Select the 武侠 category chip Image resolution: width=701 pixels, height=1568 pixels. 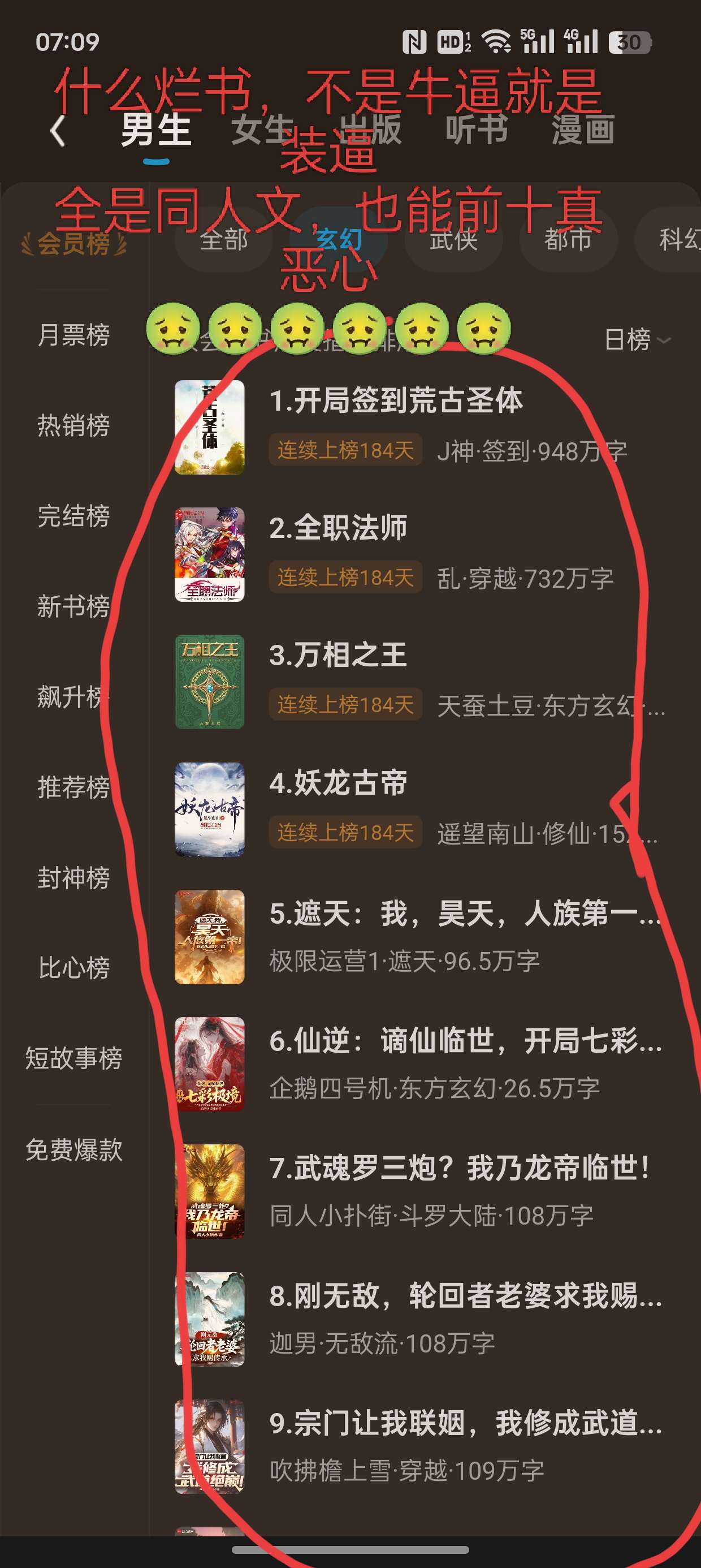453,239
